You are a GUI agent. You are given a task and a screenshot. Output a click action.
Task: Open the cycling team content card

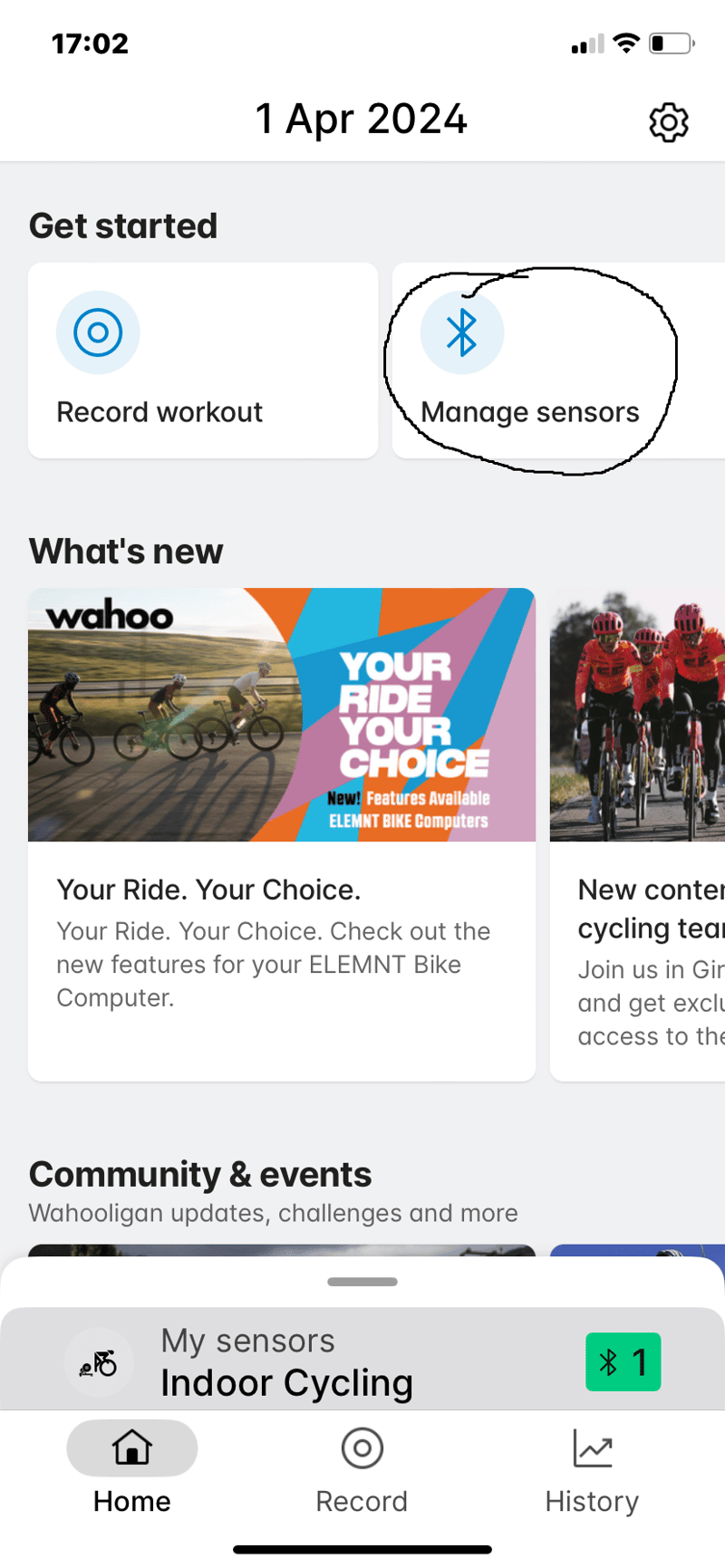pos(638,833)
